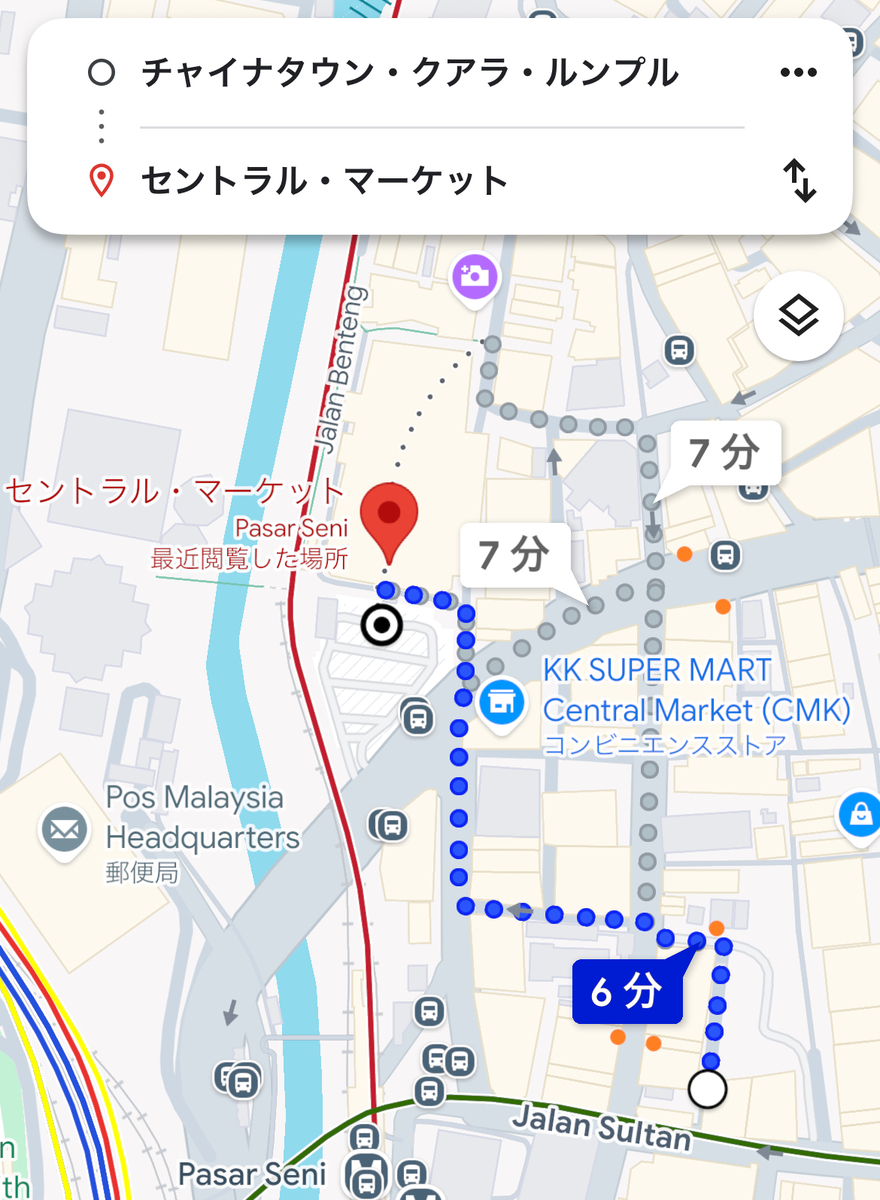Viewport: 880px width, 1200px height.
Task: Open Pos Malaysia Headquarters place marker
Action: [x=64, y=829]
